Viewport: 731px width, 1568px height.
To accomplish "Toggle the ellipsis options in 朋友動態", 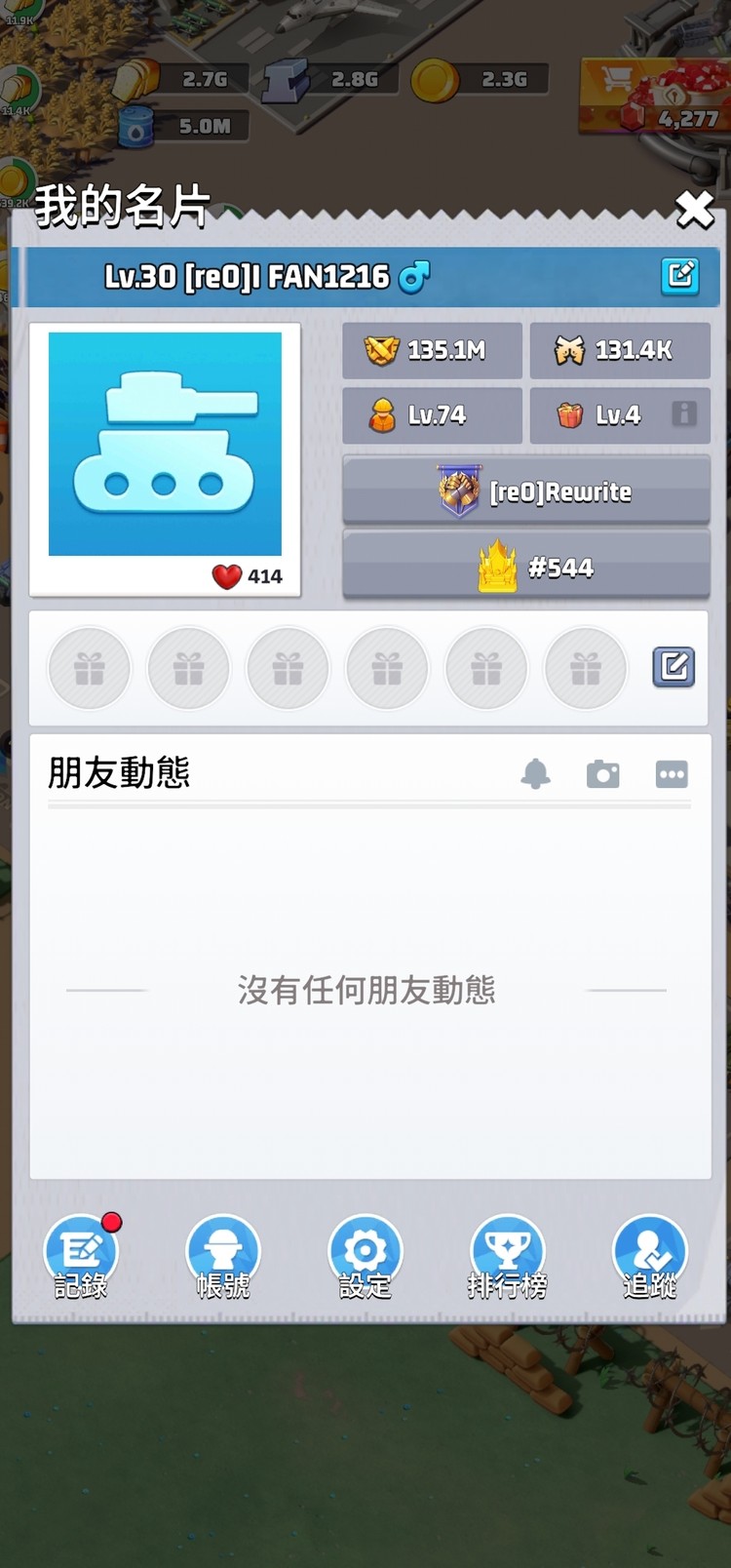I will 672,773.
